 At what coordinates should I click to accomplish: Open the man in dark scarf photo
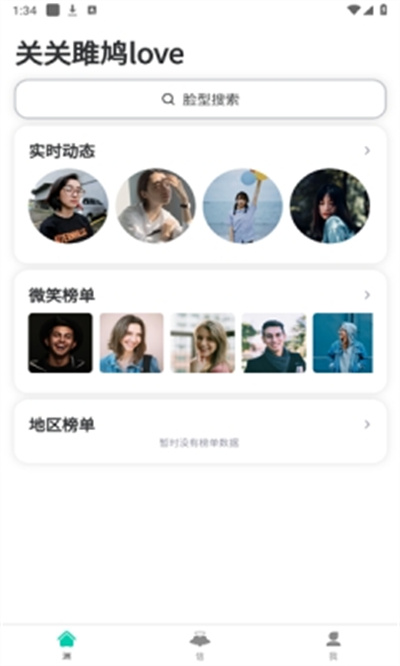pyautogui.click(x=274, y=343)
